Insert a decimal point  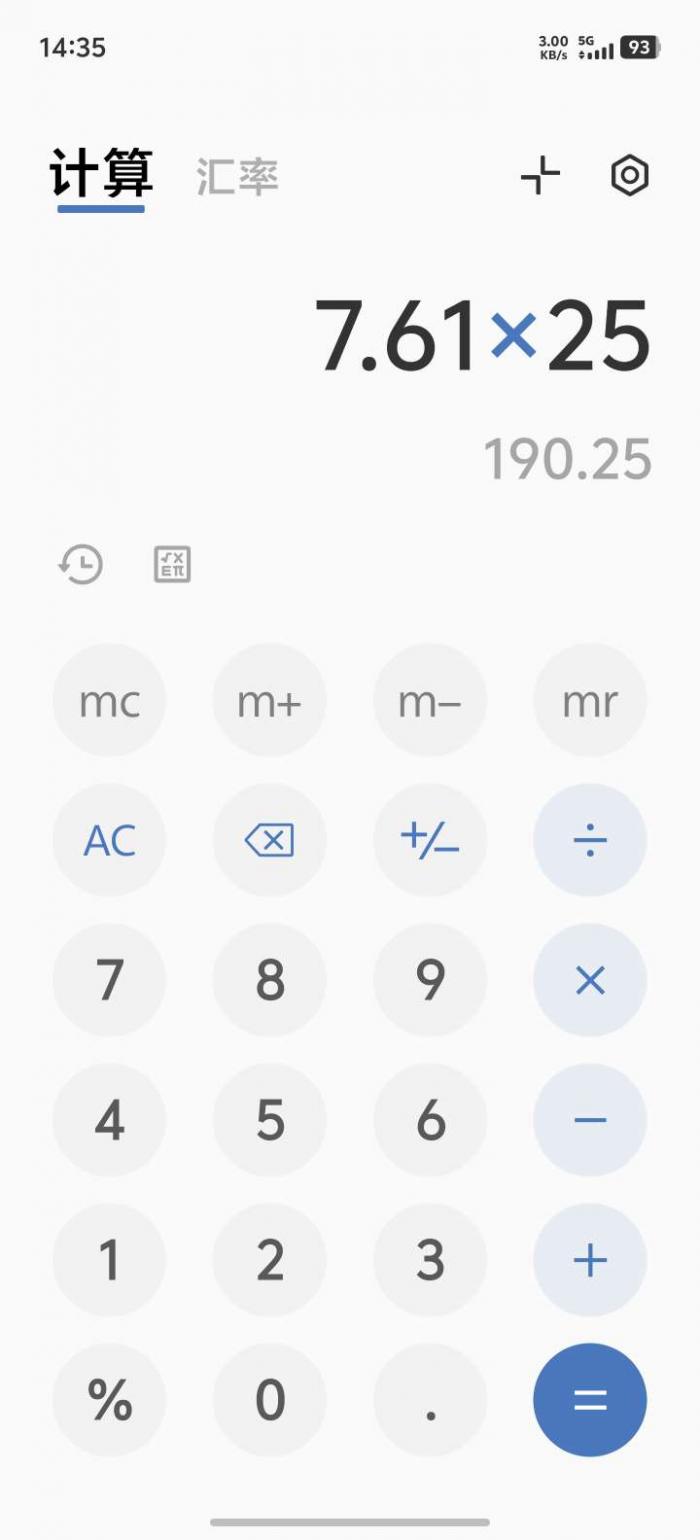tap(430, 1400)
